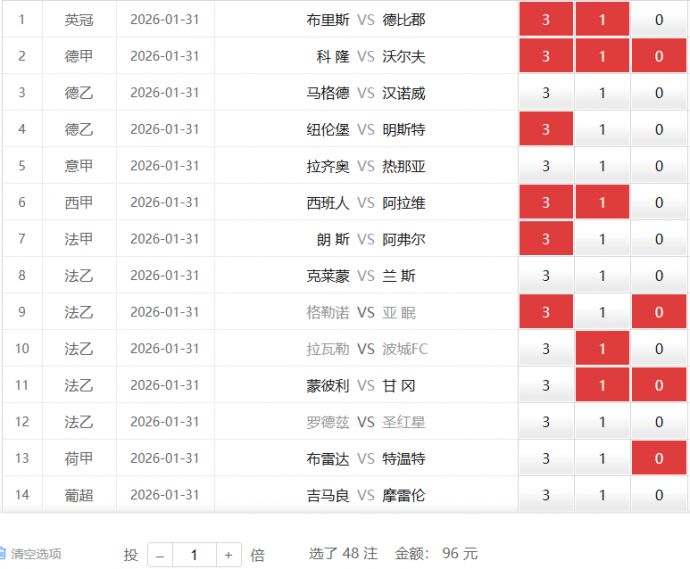Select 3 for match 11 蒙彼利 VS 甘冈
Viewport: 690px width, 569px height.
tap(546, 385)
